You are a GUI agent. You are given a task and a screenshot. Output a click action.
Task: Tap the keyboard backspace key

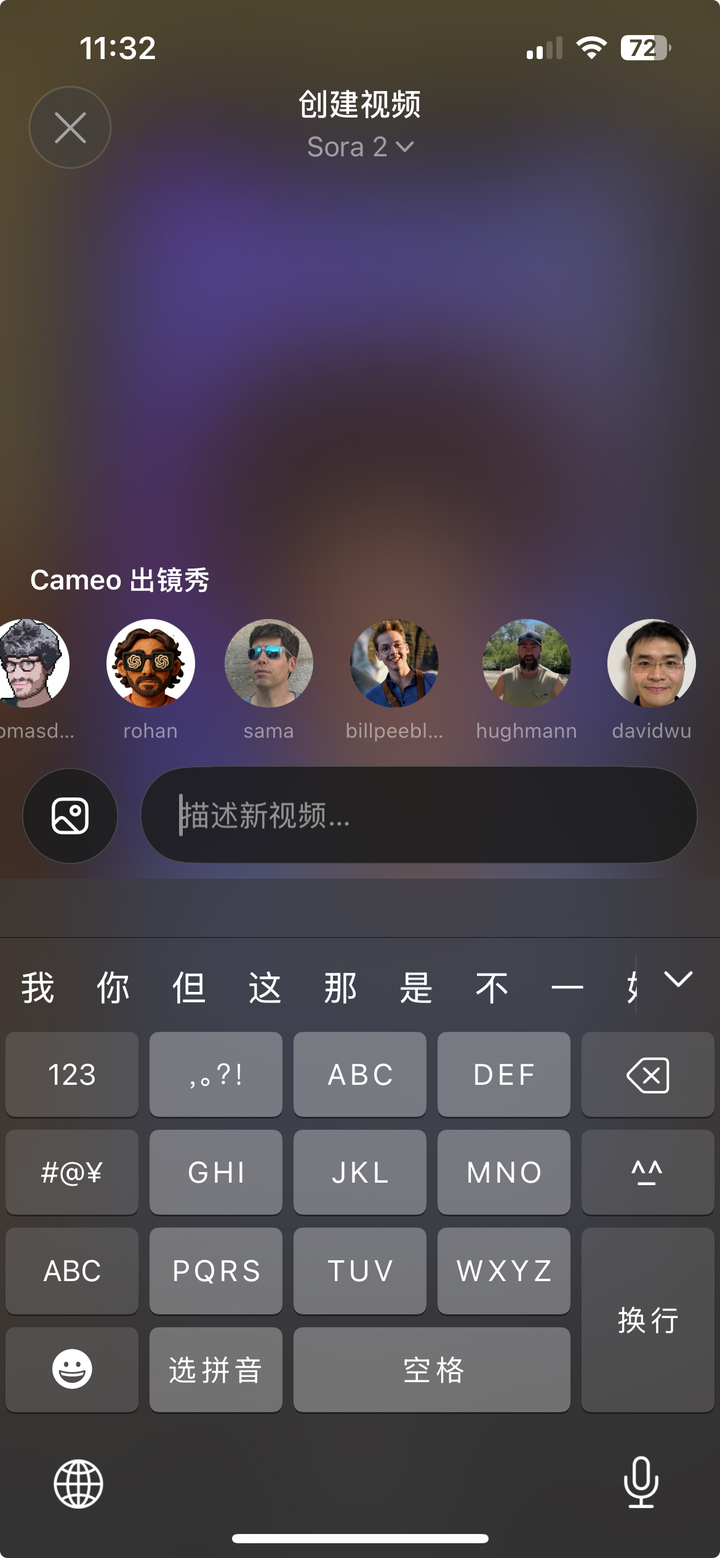(647, 1075)
